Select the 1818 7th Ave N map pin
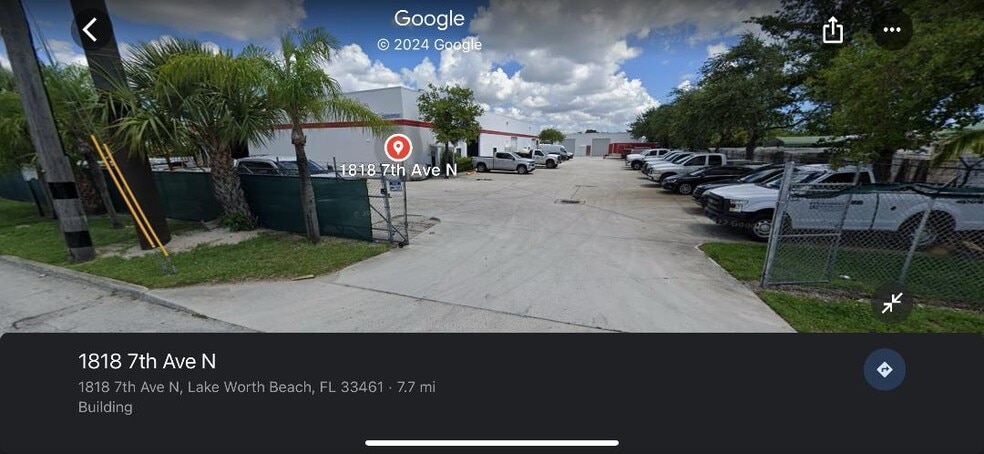 tap(398, 148)
